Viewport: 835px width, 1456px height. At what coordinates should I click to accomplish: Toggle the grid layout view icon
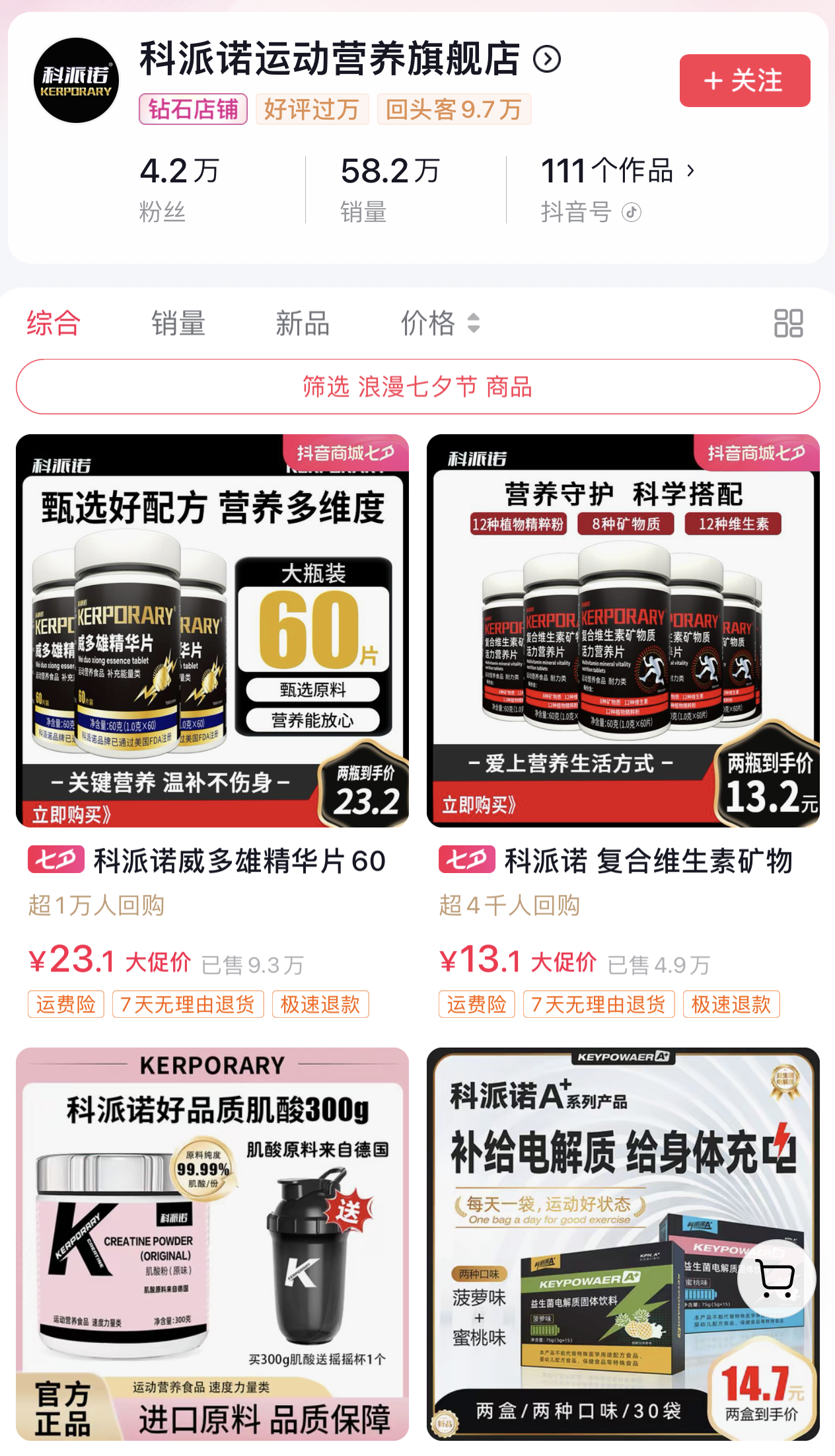pyautogui.click(x=788, y=323)
